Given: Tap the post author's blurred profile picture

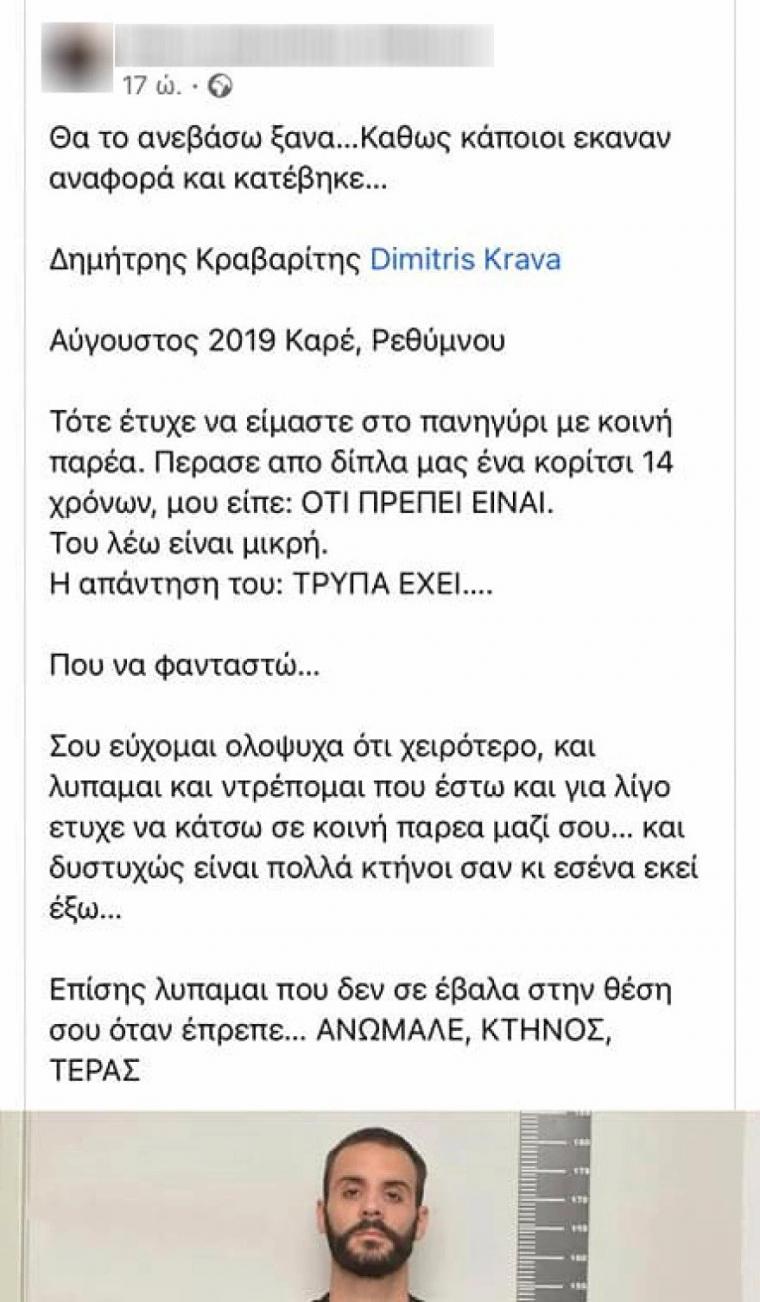Looking at the screenshot, I should pos(75,52).
